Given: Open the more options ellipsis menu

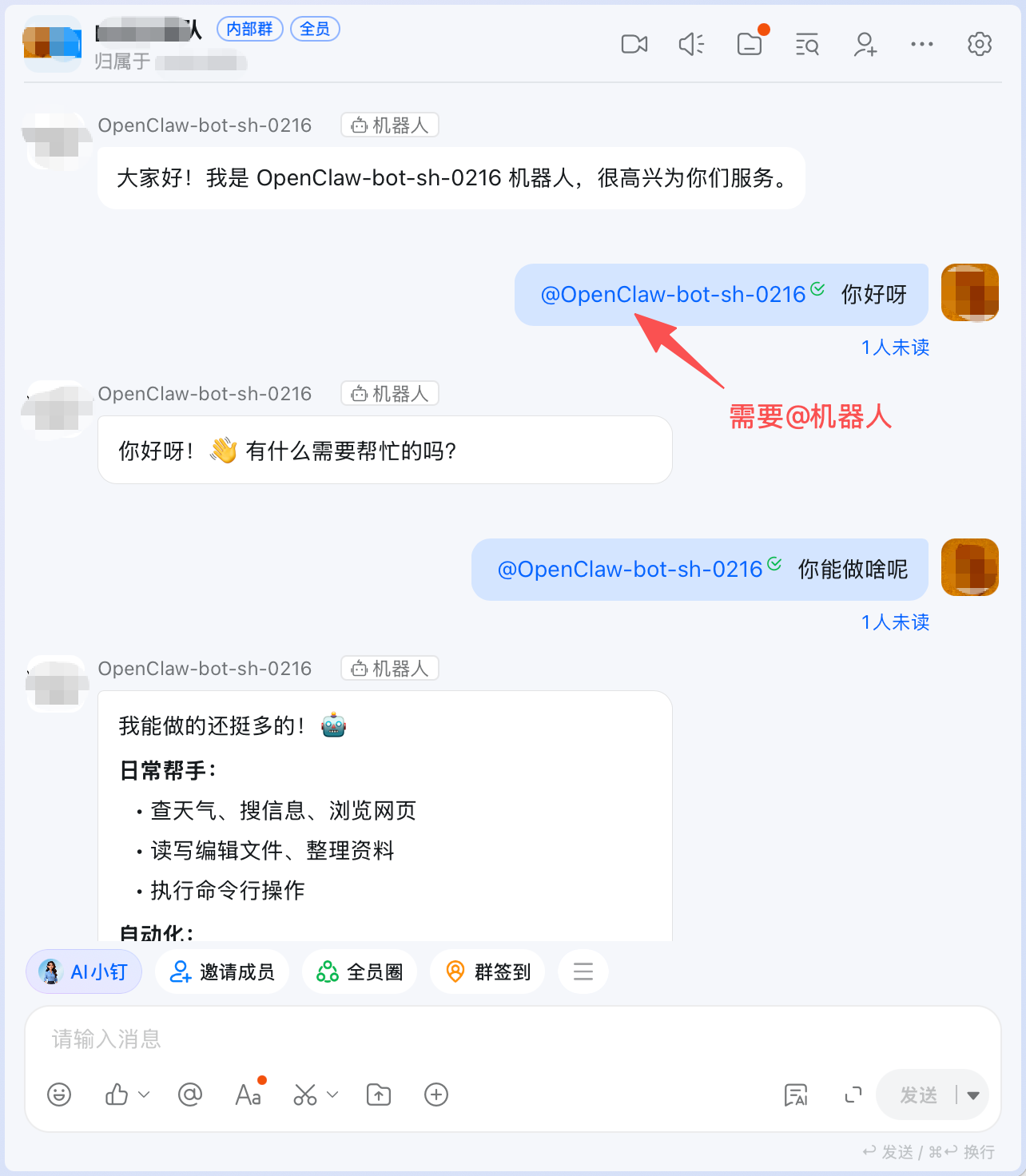Looking at the screenshot, I should tap(921, 45).
